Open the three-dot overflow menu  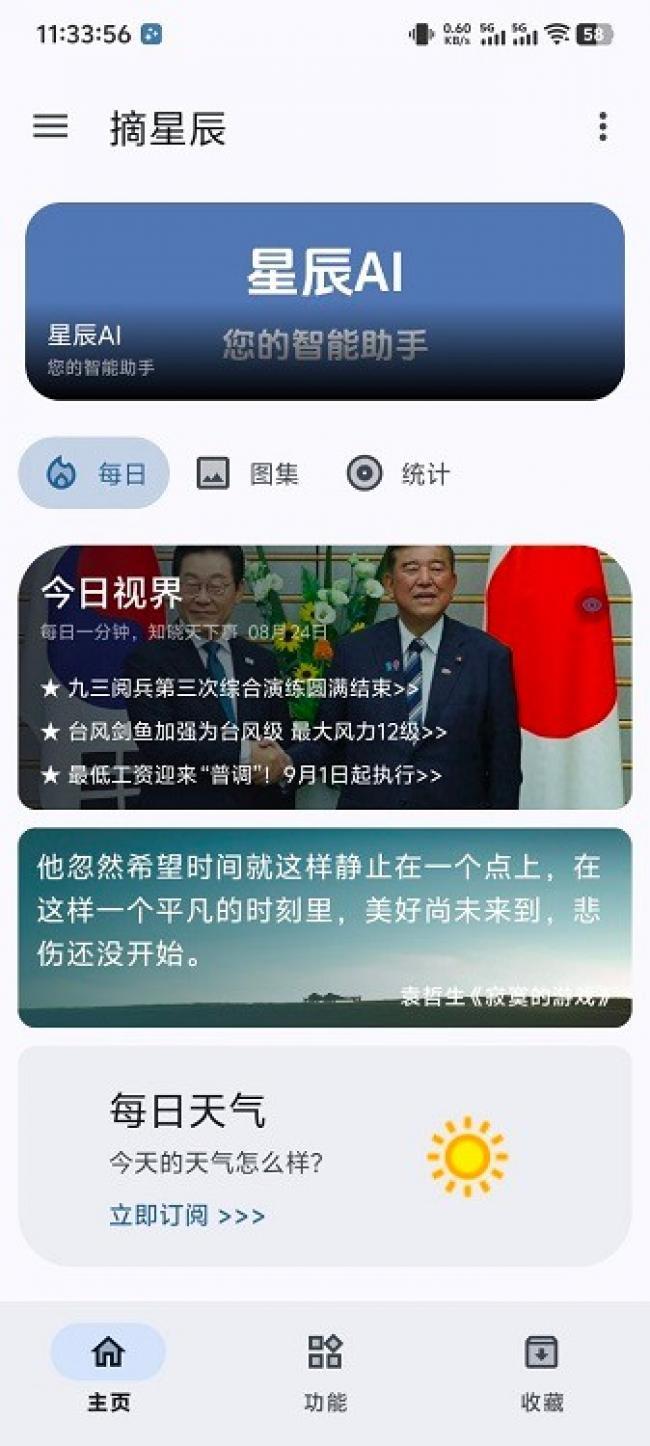[602, 127]
